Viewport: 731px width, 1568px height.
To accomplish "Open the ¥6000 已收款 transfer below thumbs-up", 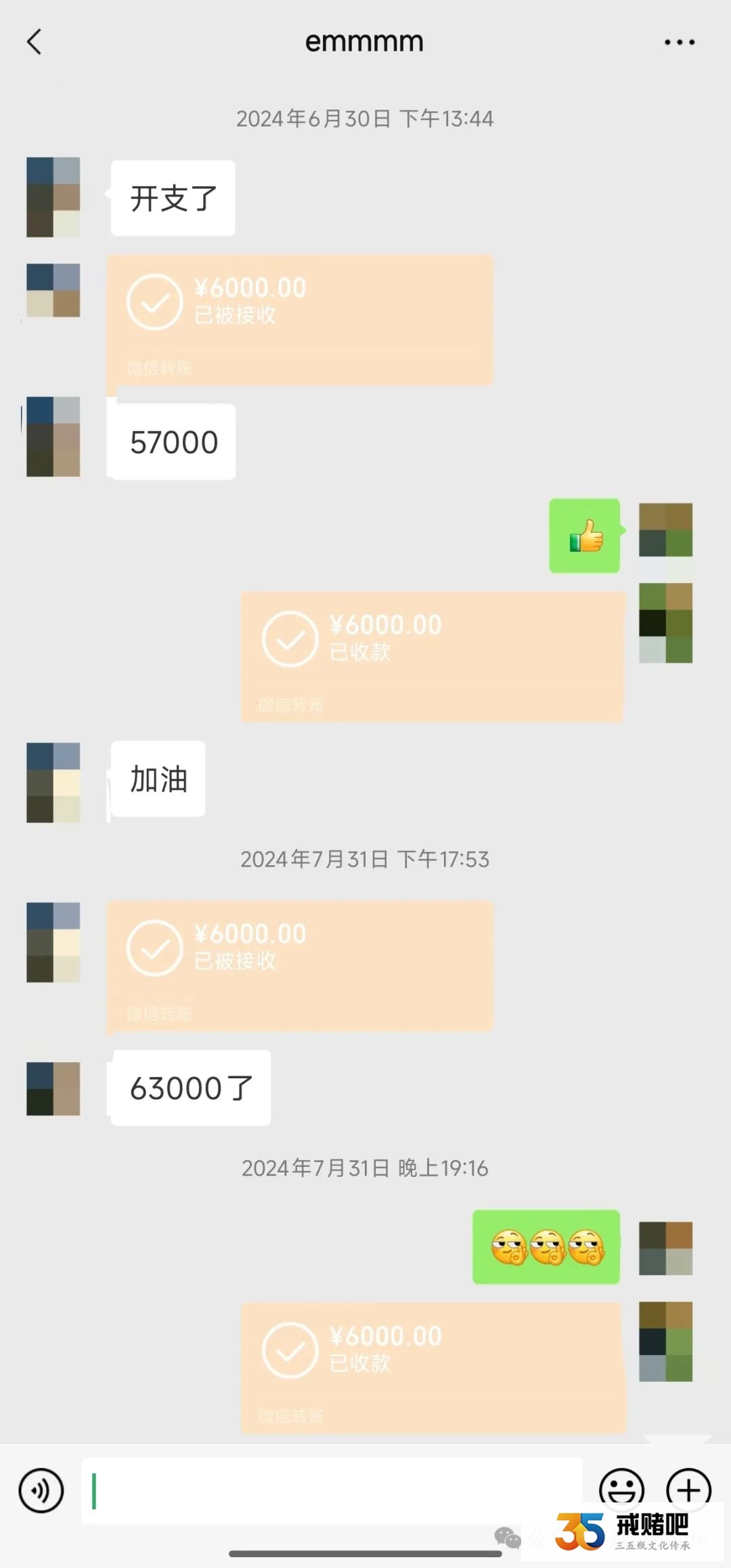I will pos(432,657).
